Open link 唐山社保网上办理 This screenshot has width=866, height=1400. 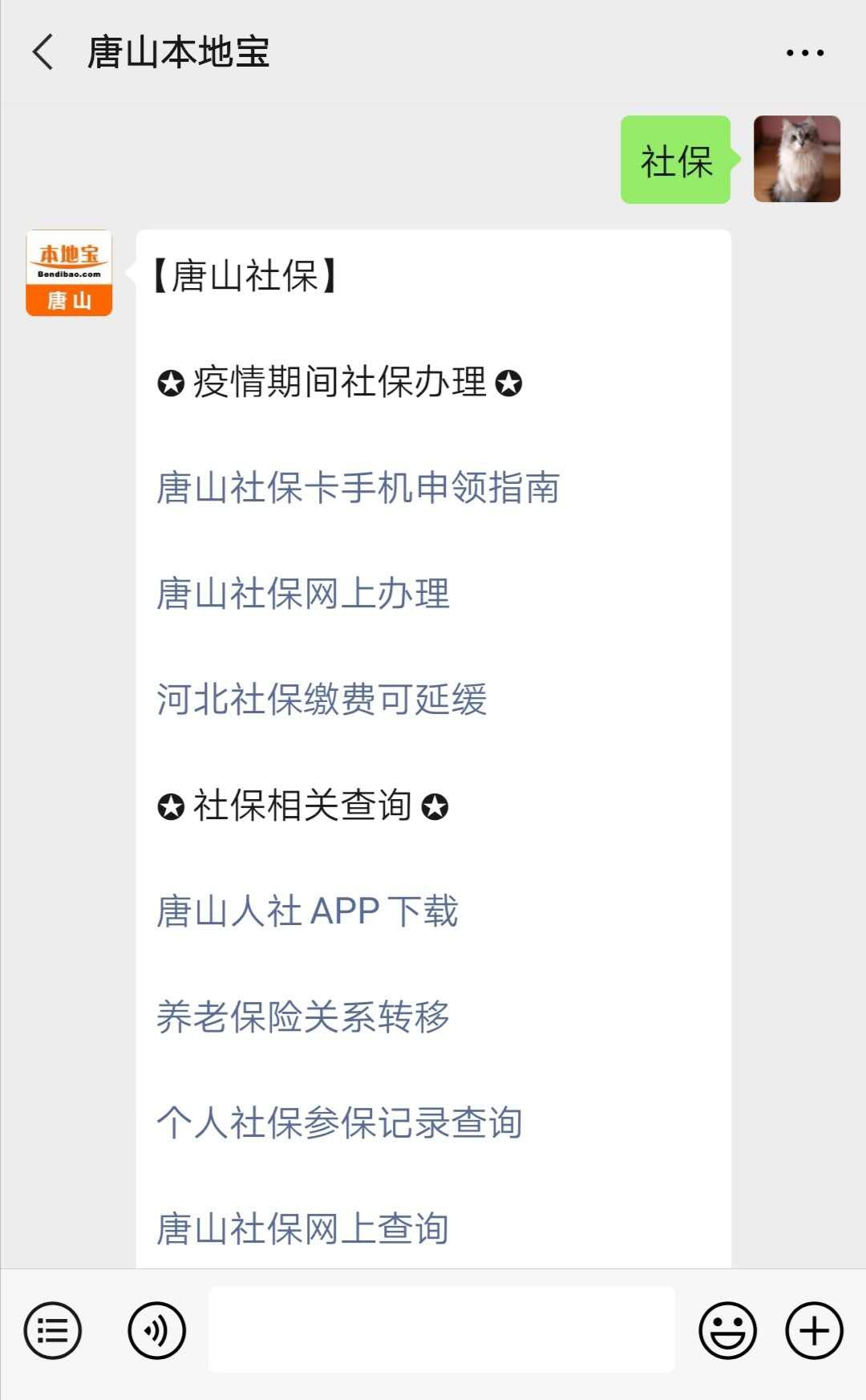click(303, 594)
